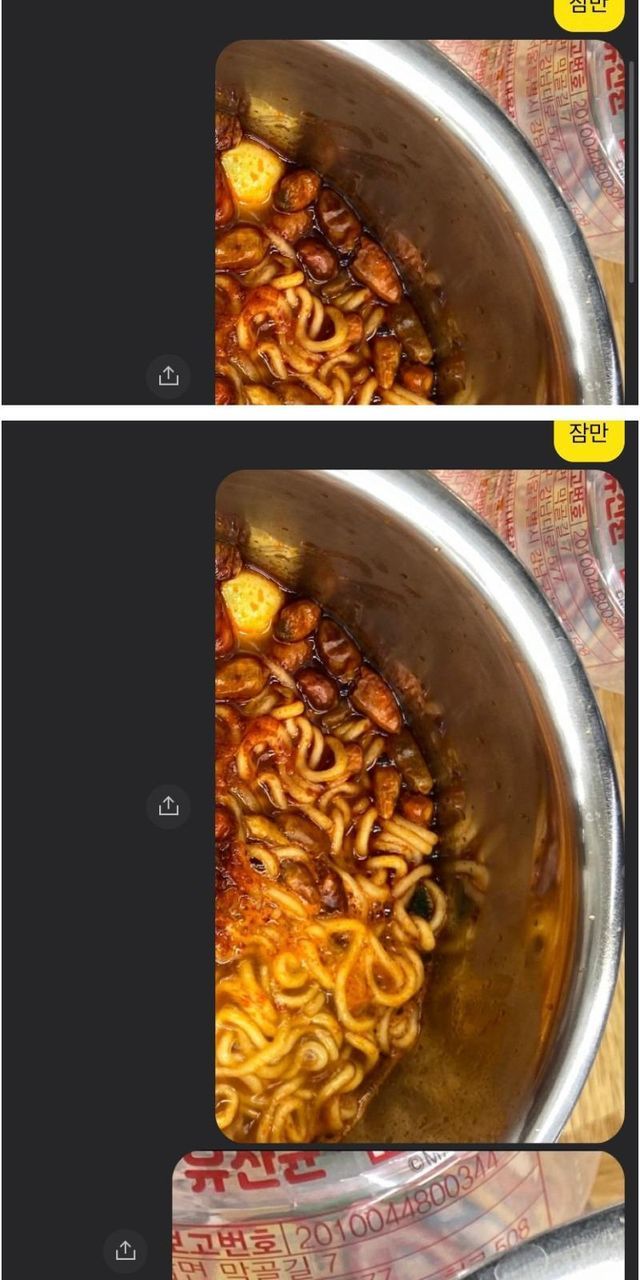Open the tall ramen photo with yellow noodles
Viewport: 640px width, 1280px height.
pyautogui.click(x=419, y=805)
